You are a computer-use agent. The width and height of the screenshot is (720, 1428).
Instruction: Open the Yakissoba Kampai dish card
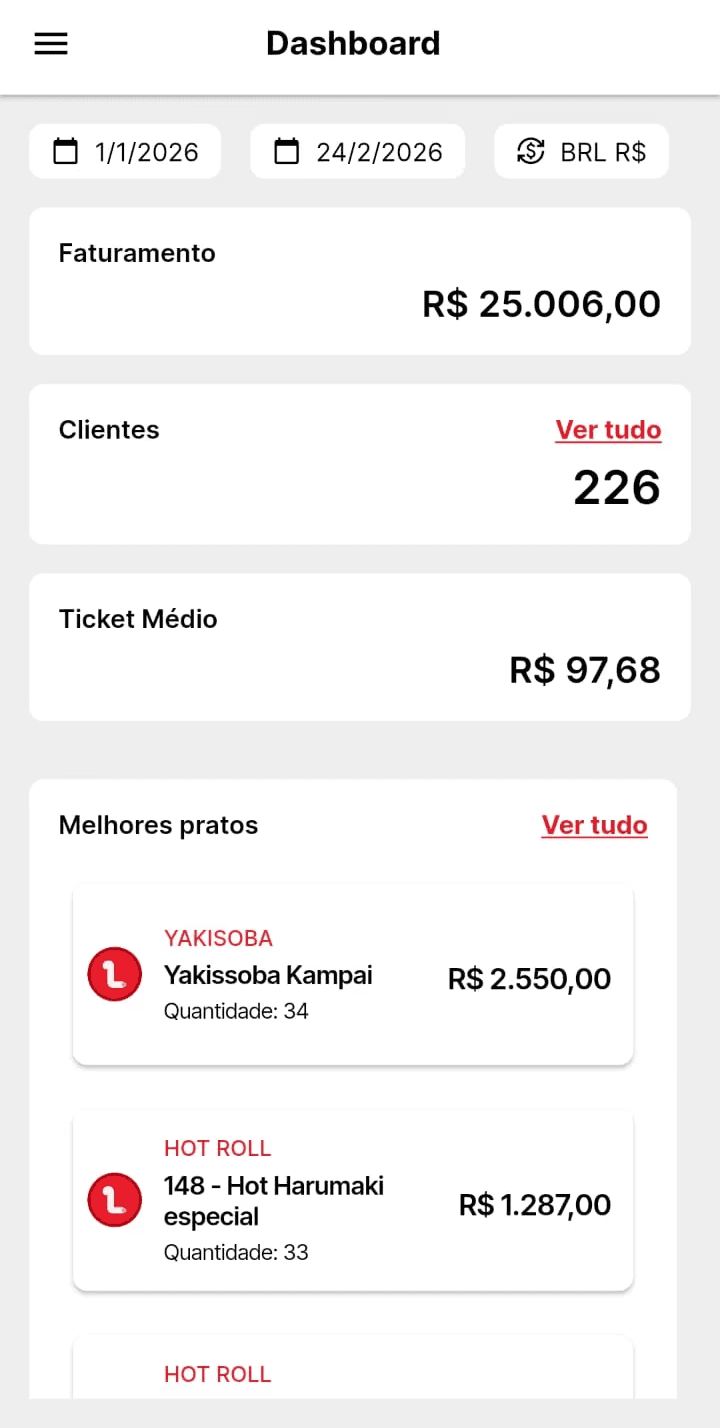(x=353, y=975)
